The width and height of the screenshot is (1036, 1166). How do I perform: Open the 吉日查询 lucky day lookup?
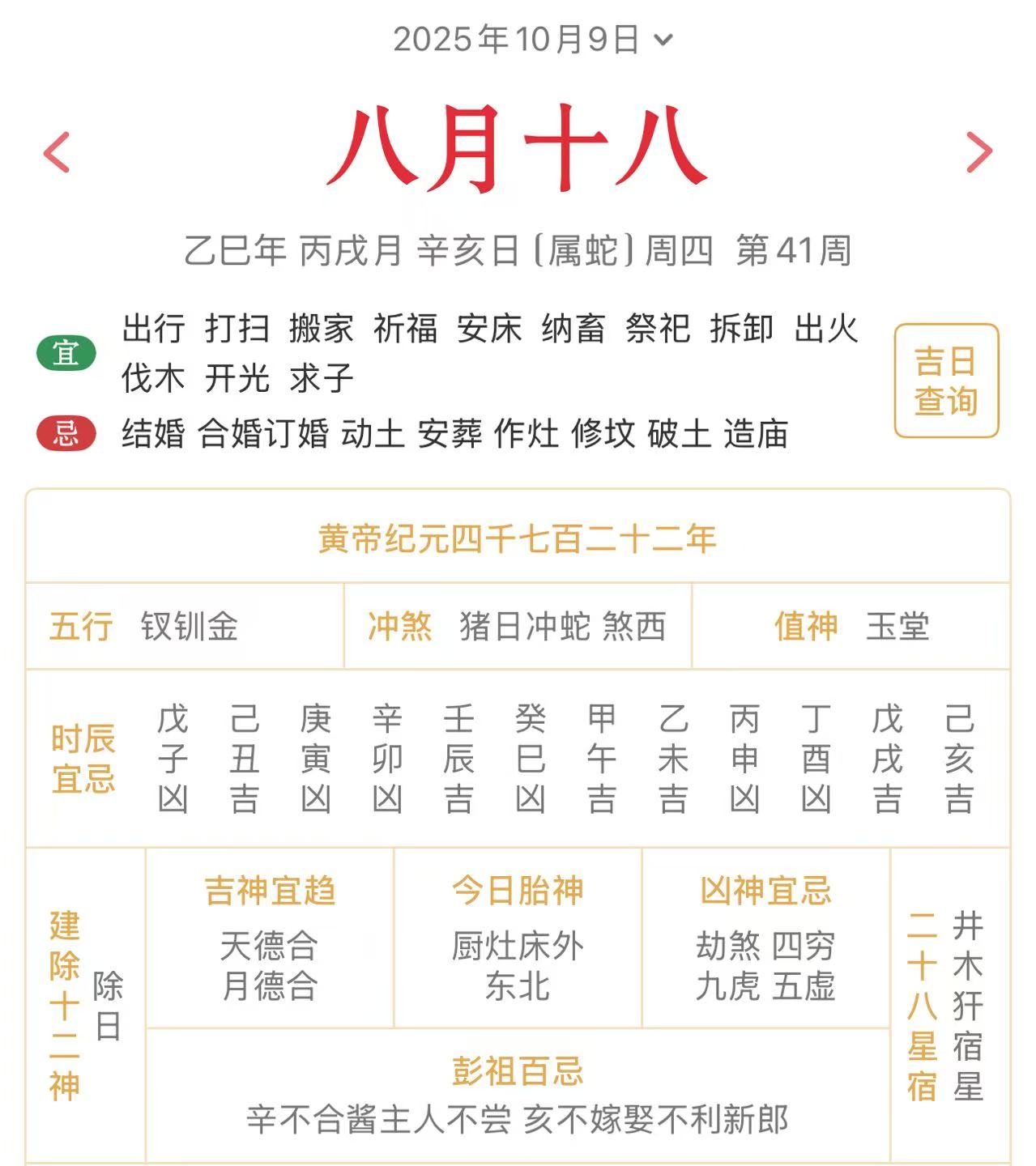pyautogui.click(x=946, y=381)
